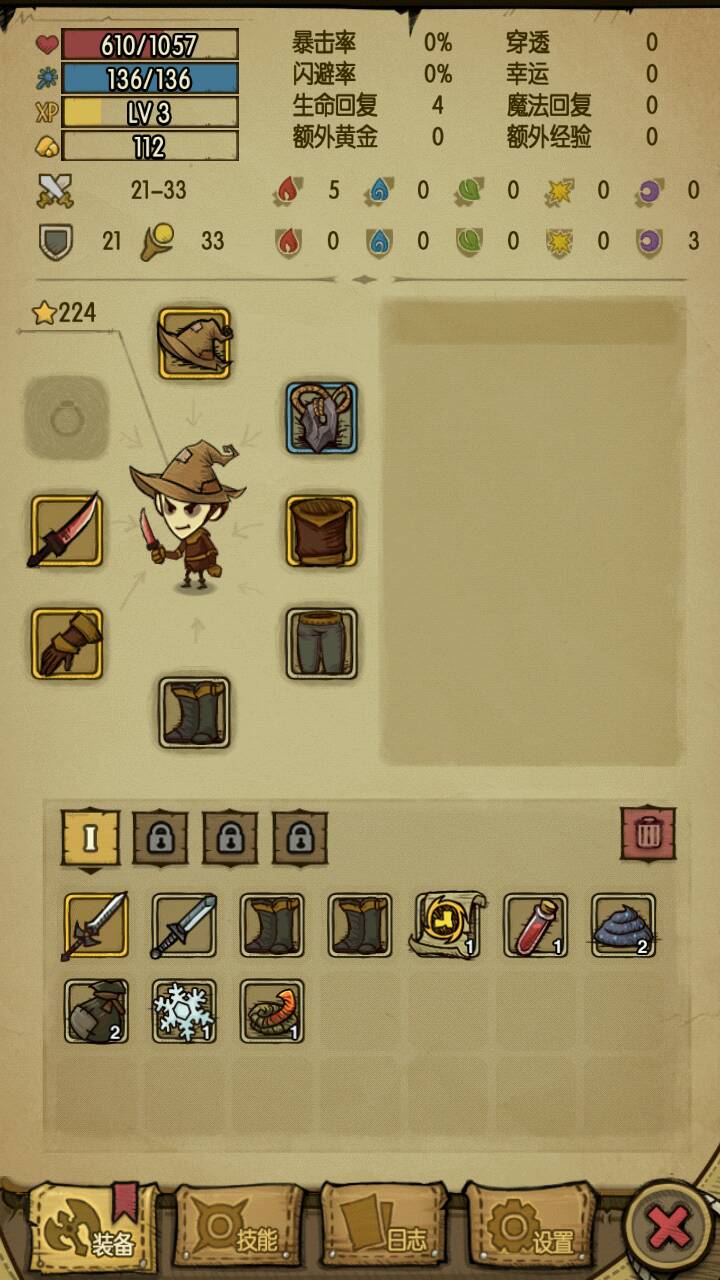Select the equipped witch hat slot

[x=194, y=343]
